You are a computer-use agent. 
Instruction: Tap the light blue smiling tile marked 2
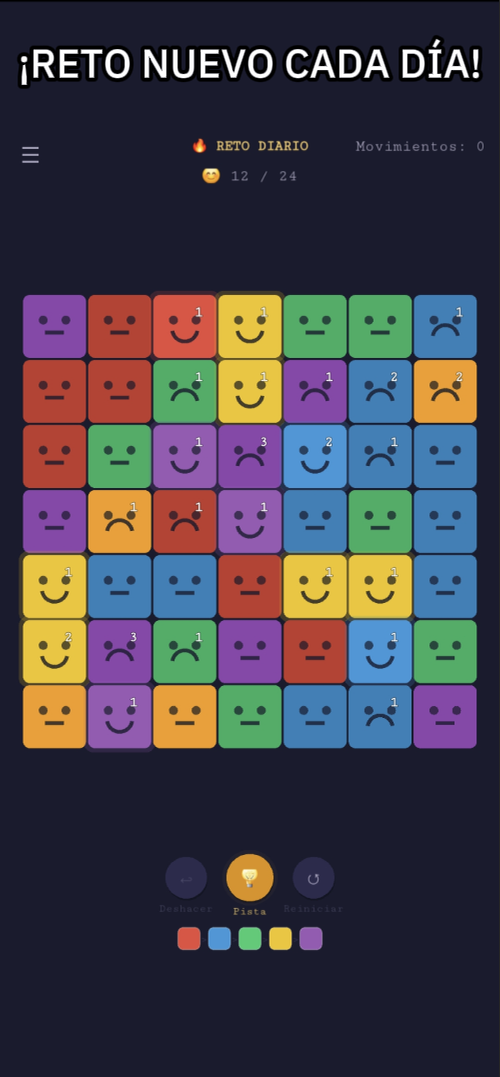click(x=315, y=456)
